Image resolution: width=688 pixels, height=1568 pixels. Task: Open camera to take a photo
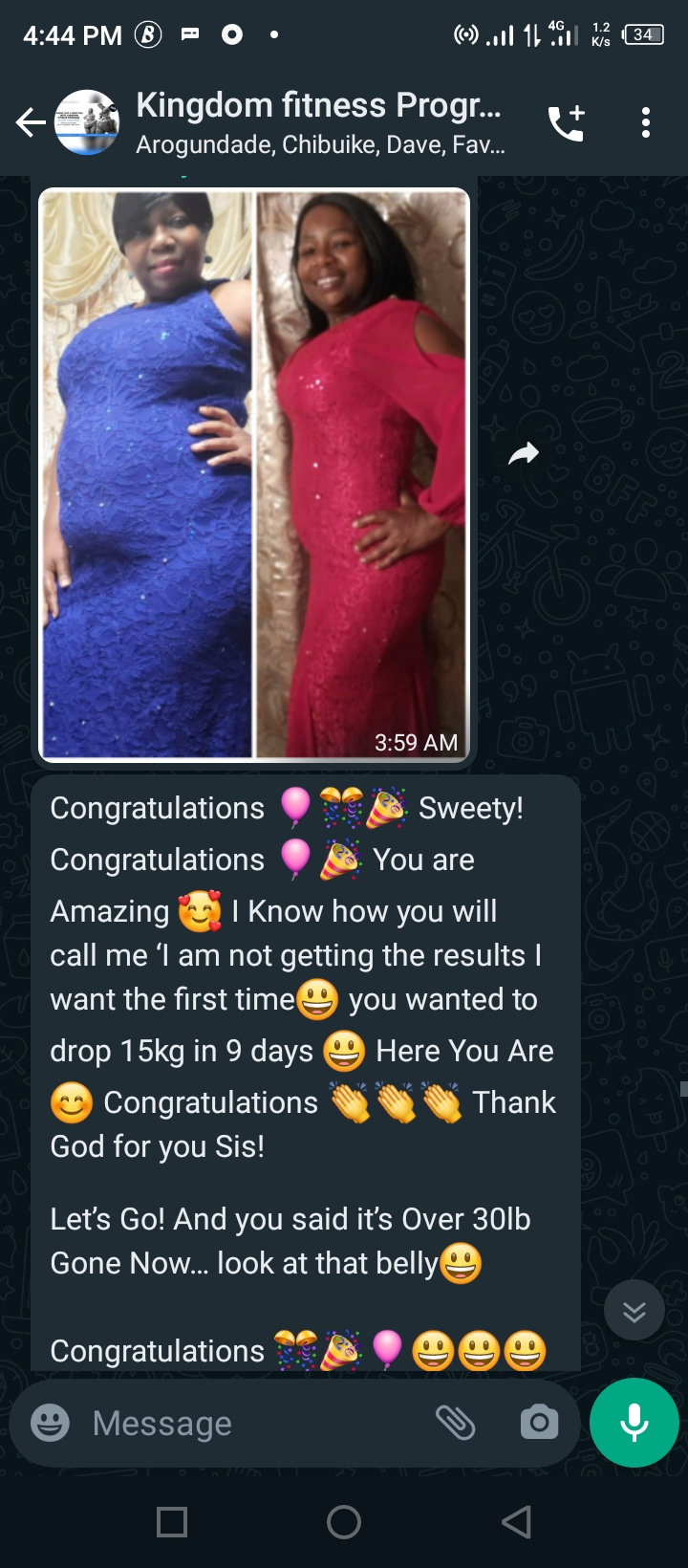540,1423
